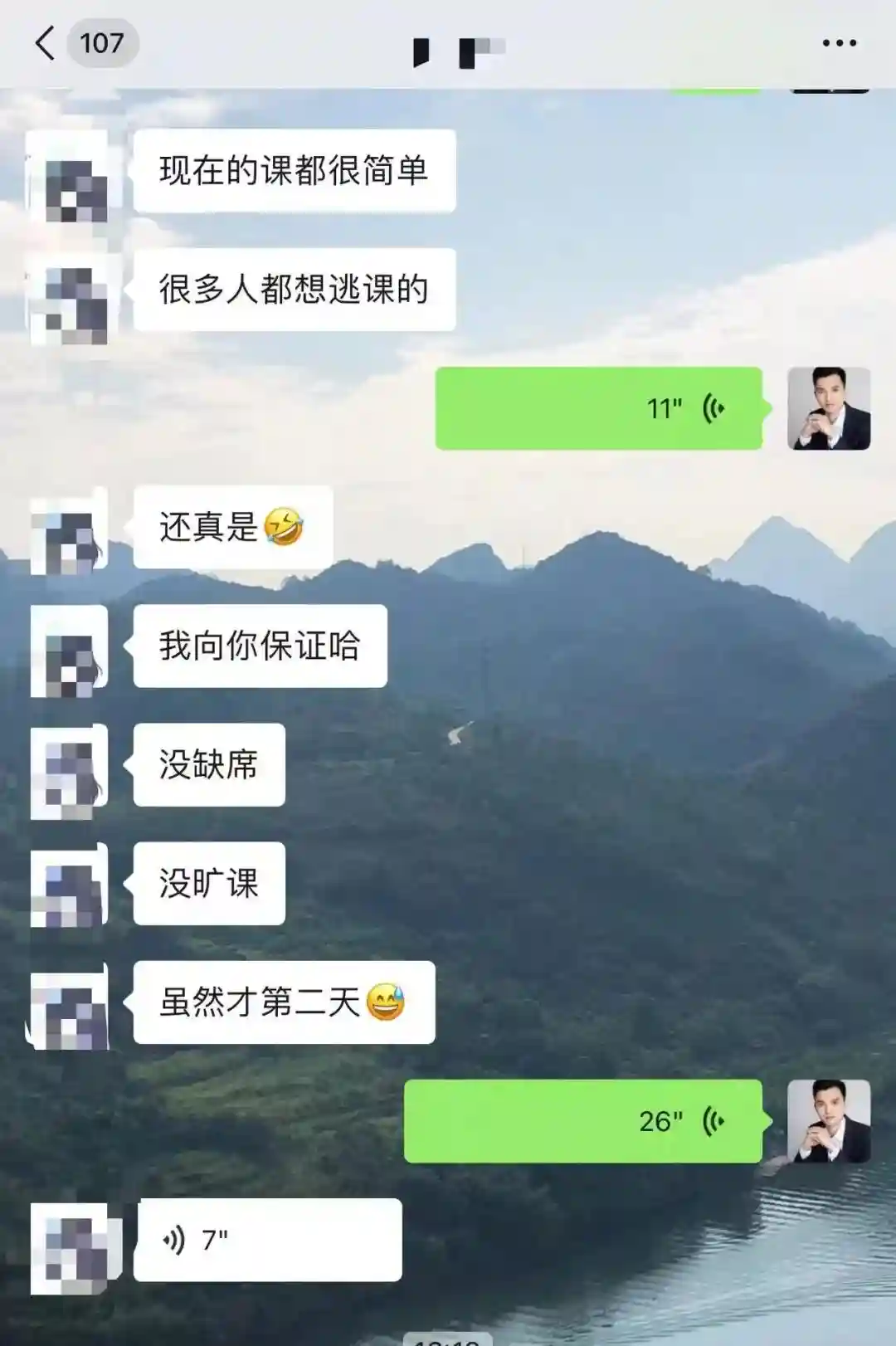
Task: Open sender's avatar beside the 26" voice message
Action: (x=828, y=1121)
